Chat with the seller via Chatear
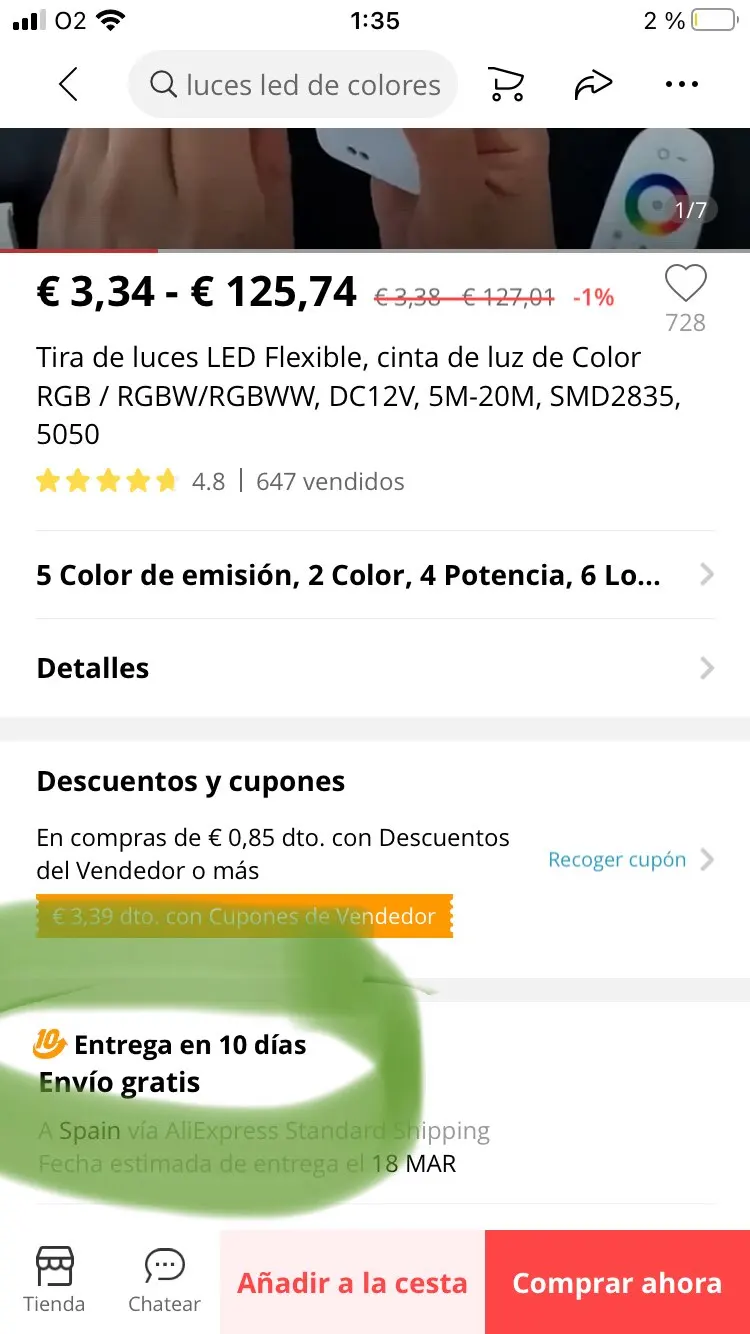 [164, 1280]
